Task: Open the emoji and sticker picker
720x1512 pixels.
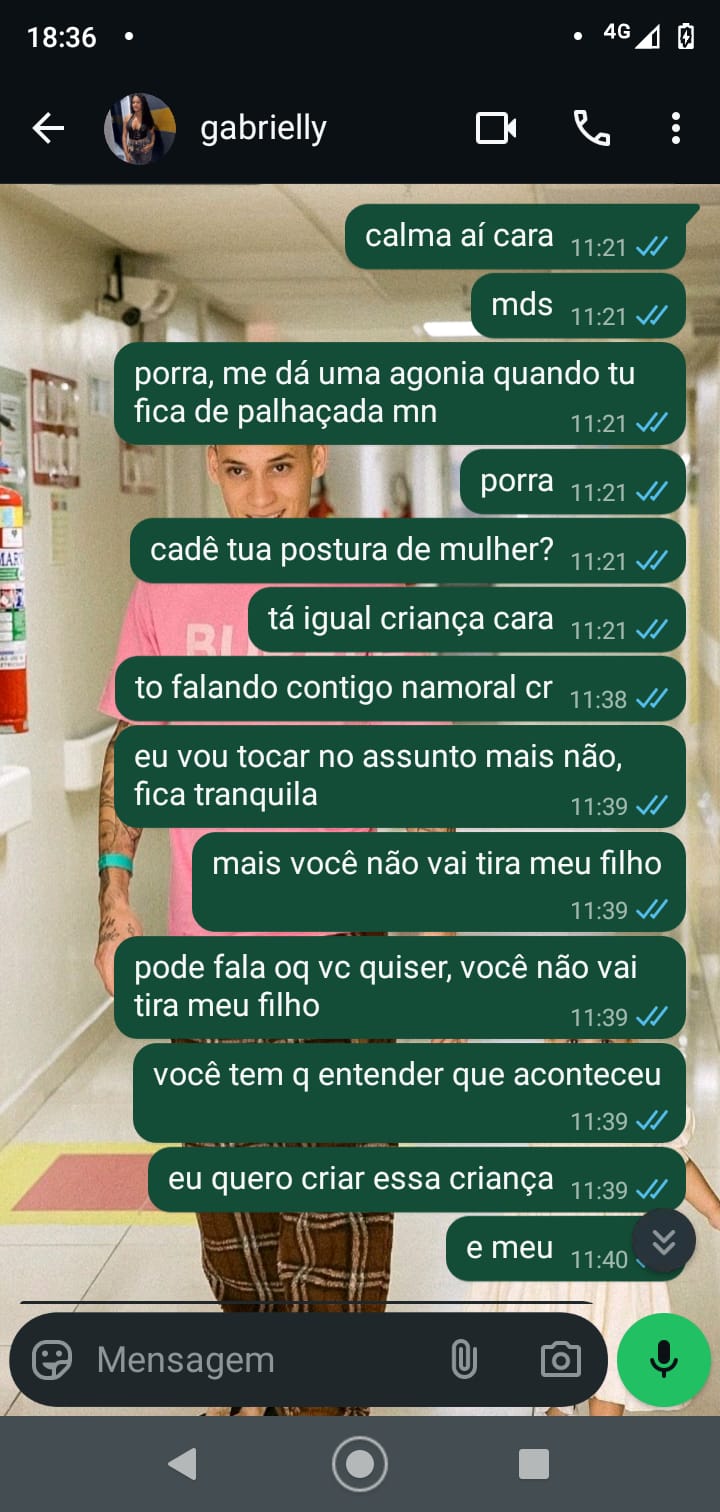Action: (x=52, y=1360)
